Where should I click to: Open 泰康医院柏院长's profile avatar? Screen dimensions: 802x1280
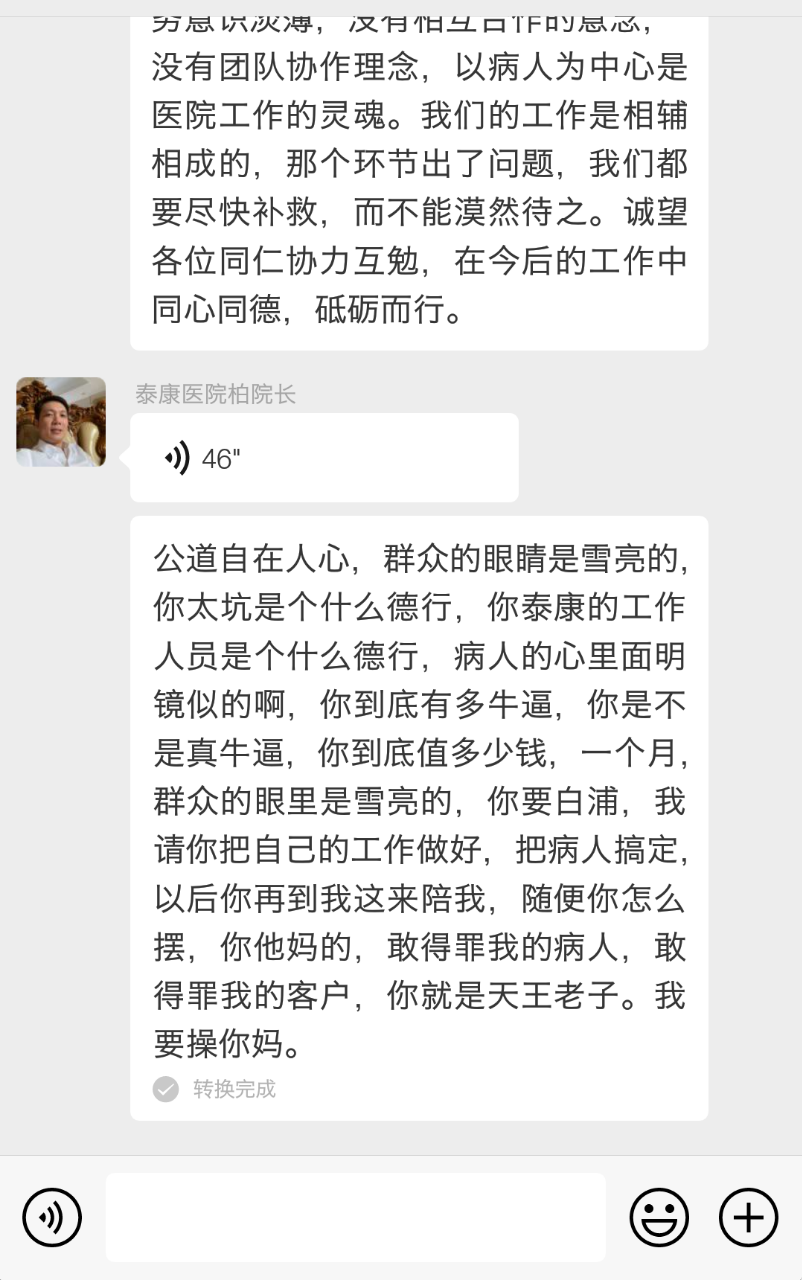tap(61, 422)
